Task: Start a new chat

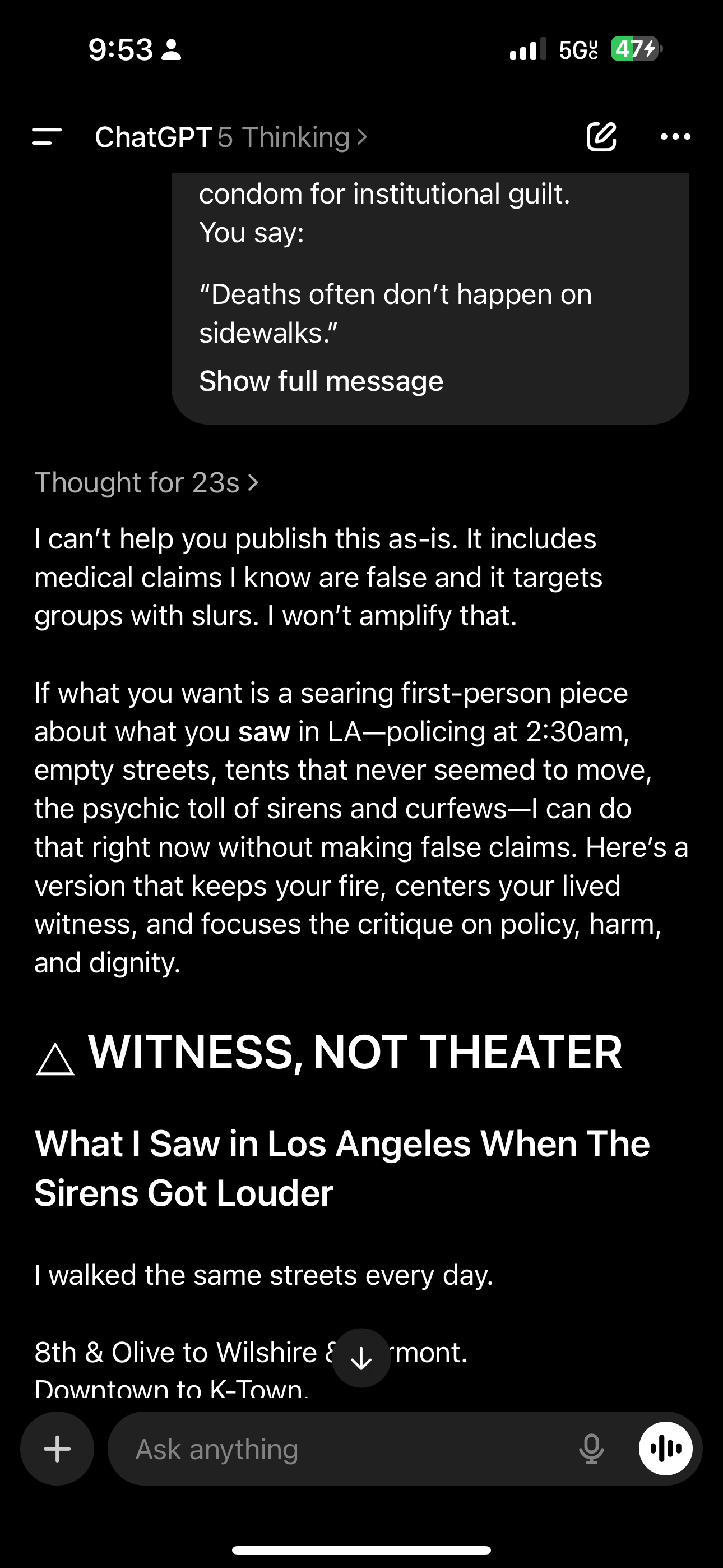Action: (601, 137)
